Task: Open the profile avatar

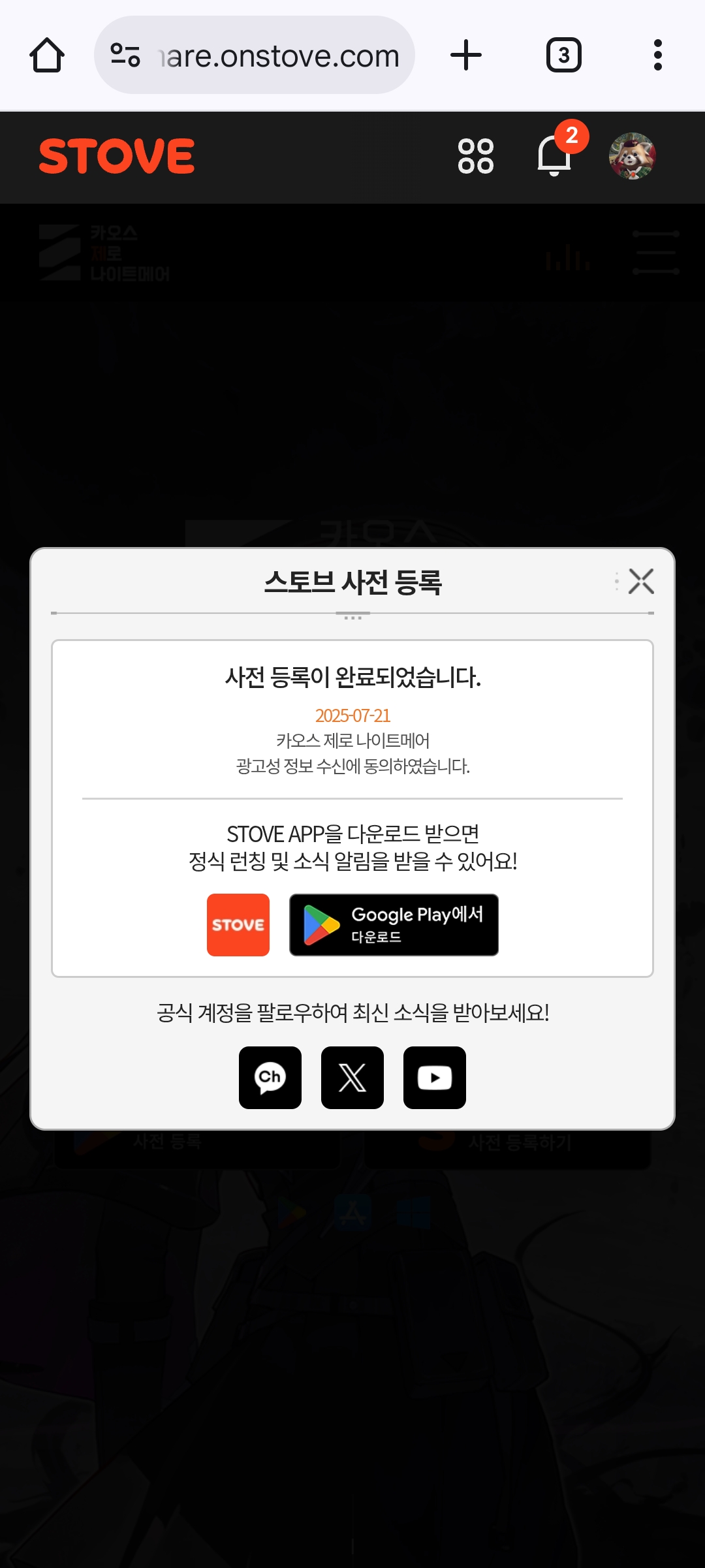Action: [x=633, y=156]
